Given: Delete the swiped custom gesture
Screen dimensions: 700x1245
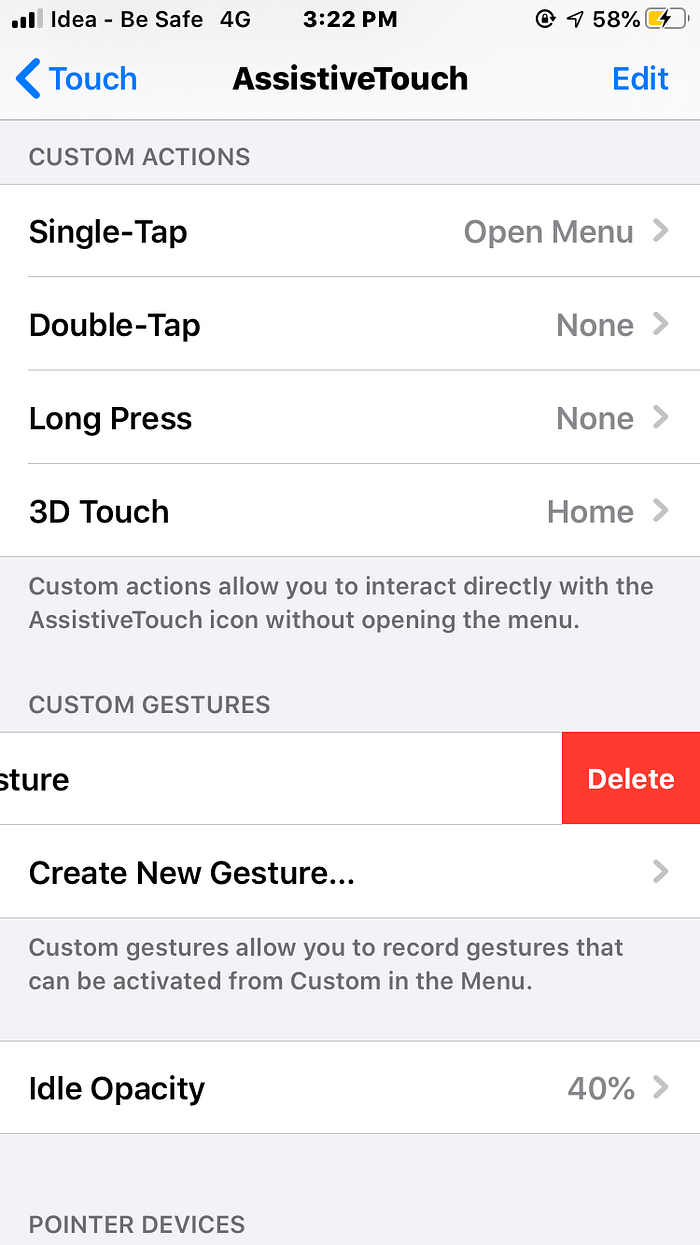Looking at the screenshot, I should 631,779.
